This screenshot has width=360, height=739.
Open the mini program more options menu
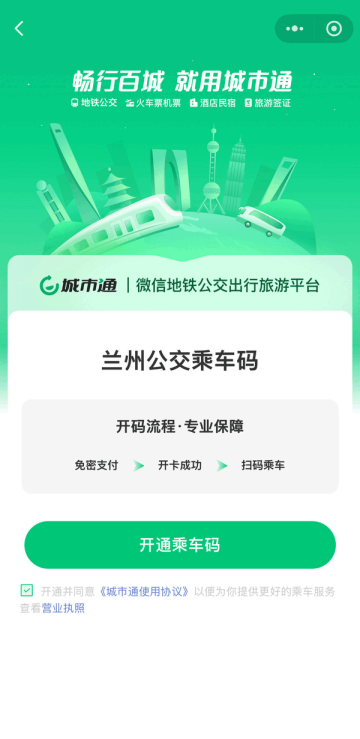click(295, 29)
